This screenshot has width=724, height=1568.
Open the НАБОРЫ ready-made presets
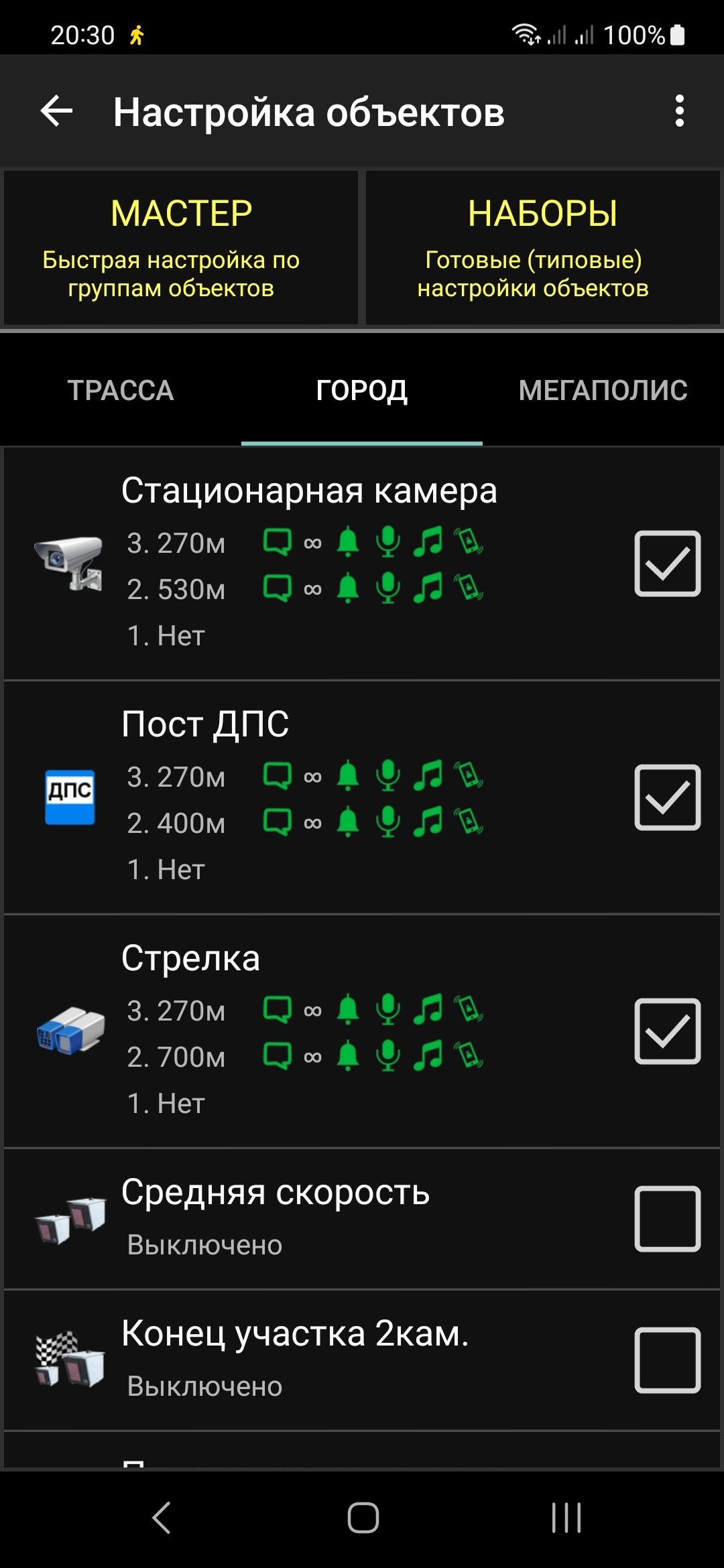tap(542, 247)
